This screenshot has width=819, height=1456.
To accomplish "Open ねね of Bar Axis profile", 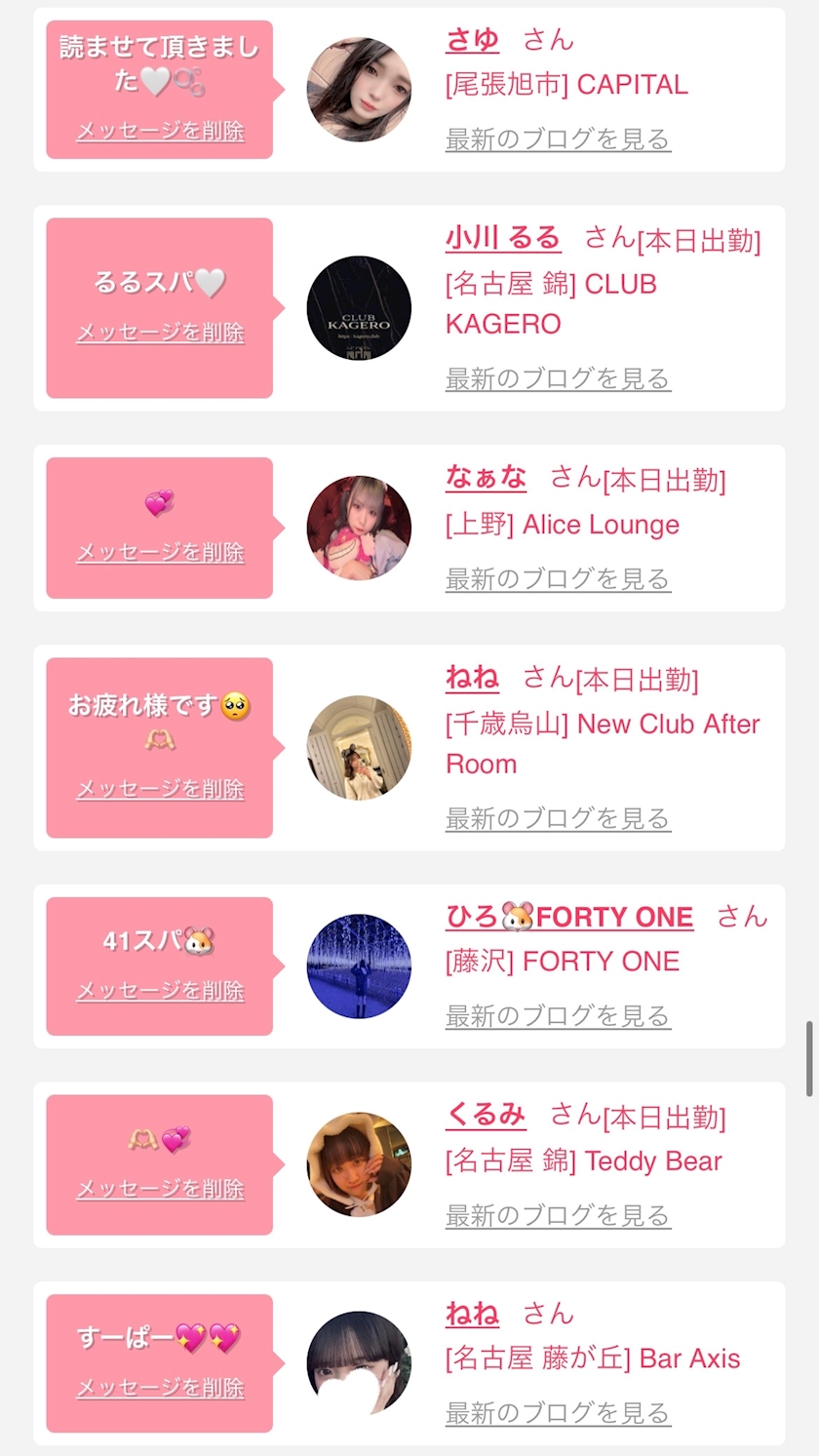I will tap(472, 1314).
